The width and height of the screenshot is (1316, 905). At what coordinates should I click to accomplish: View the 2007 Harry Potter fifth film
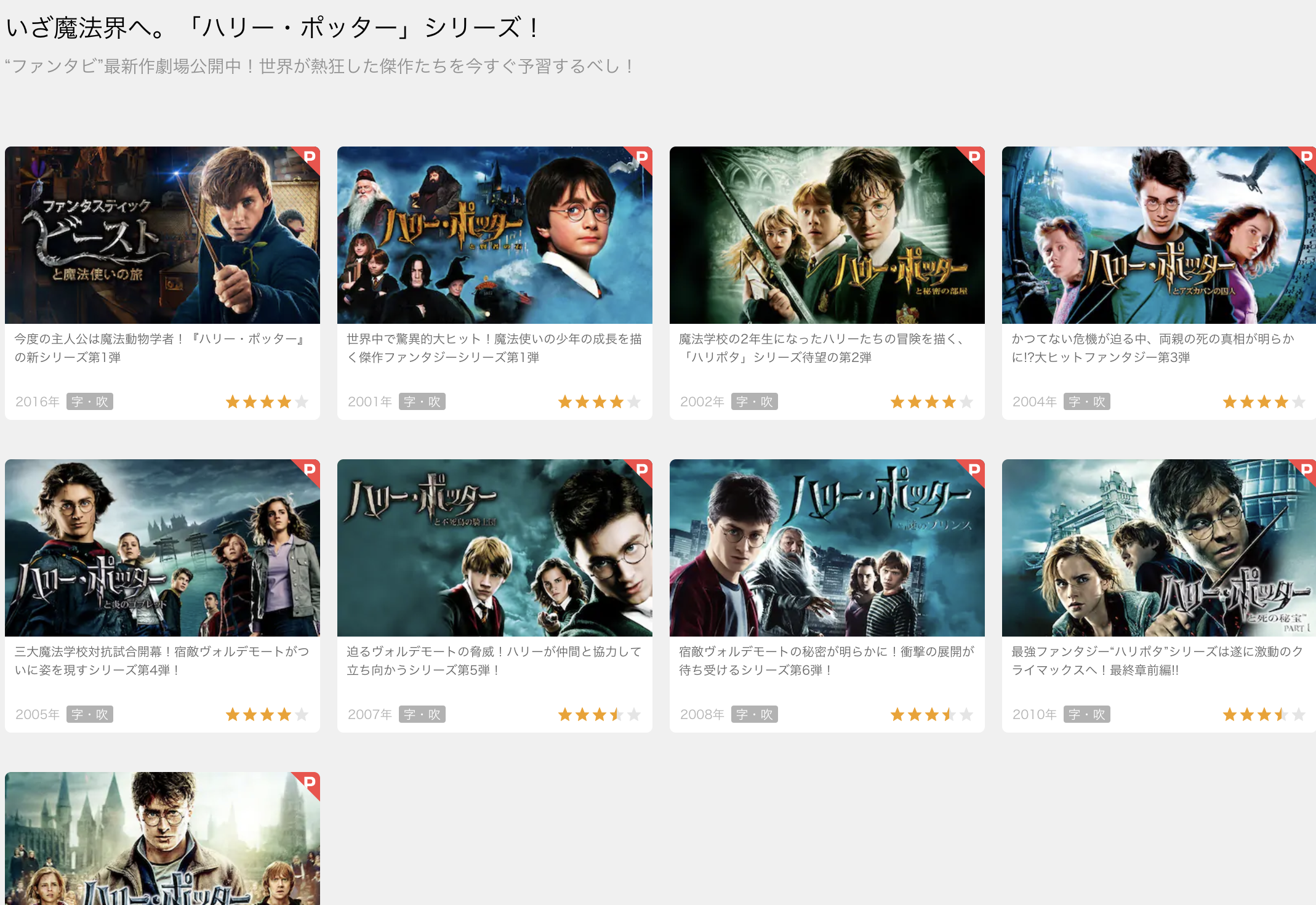(494, 548)
